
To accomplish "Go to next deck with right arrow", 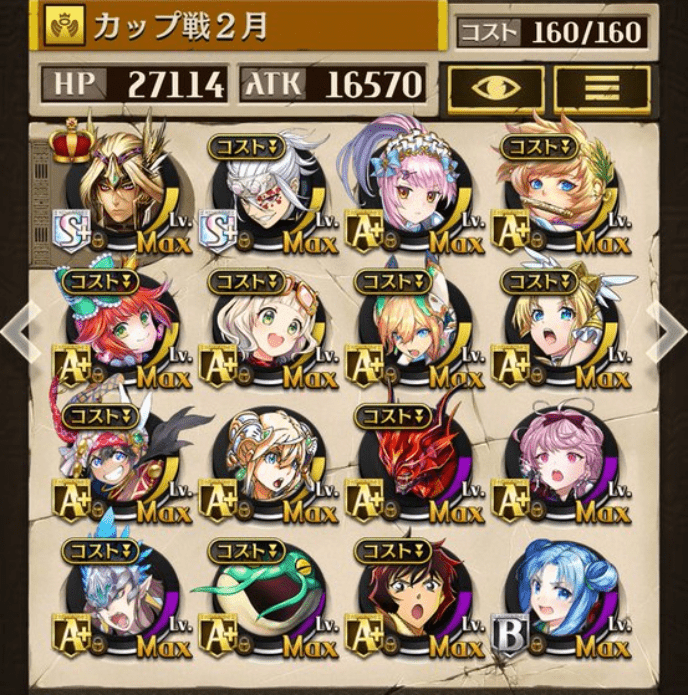I will click(667, 325).
